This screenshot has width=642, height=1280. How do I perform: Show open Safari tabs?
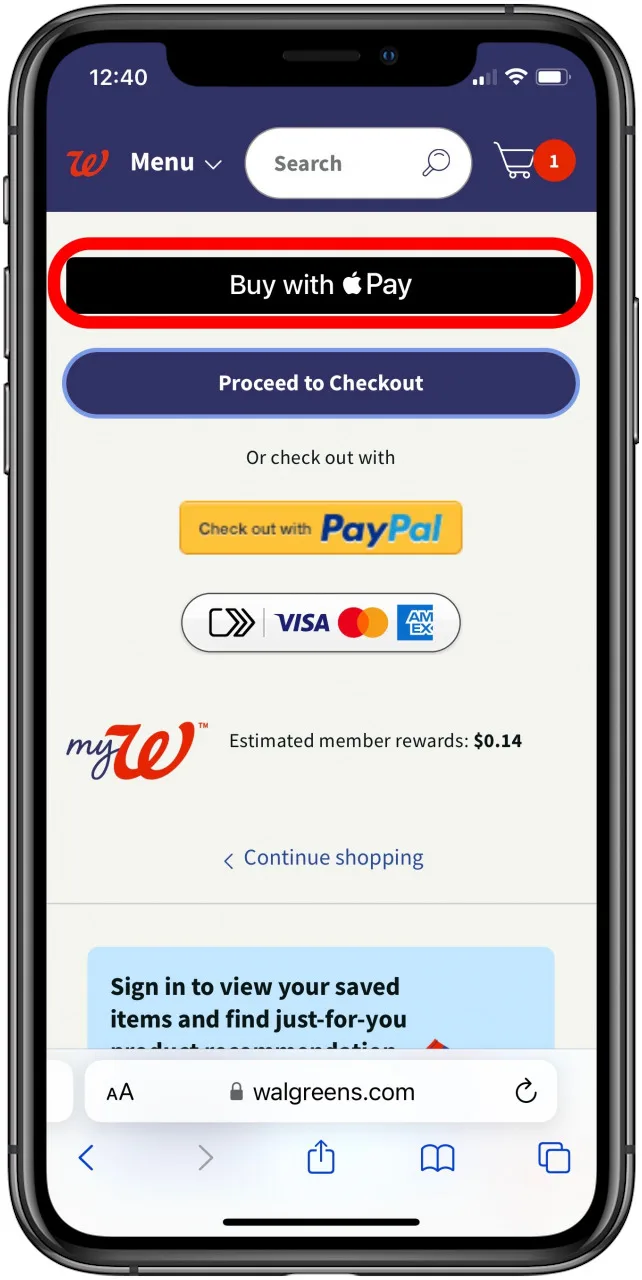(x=553, y=1158)
